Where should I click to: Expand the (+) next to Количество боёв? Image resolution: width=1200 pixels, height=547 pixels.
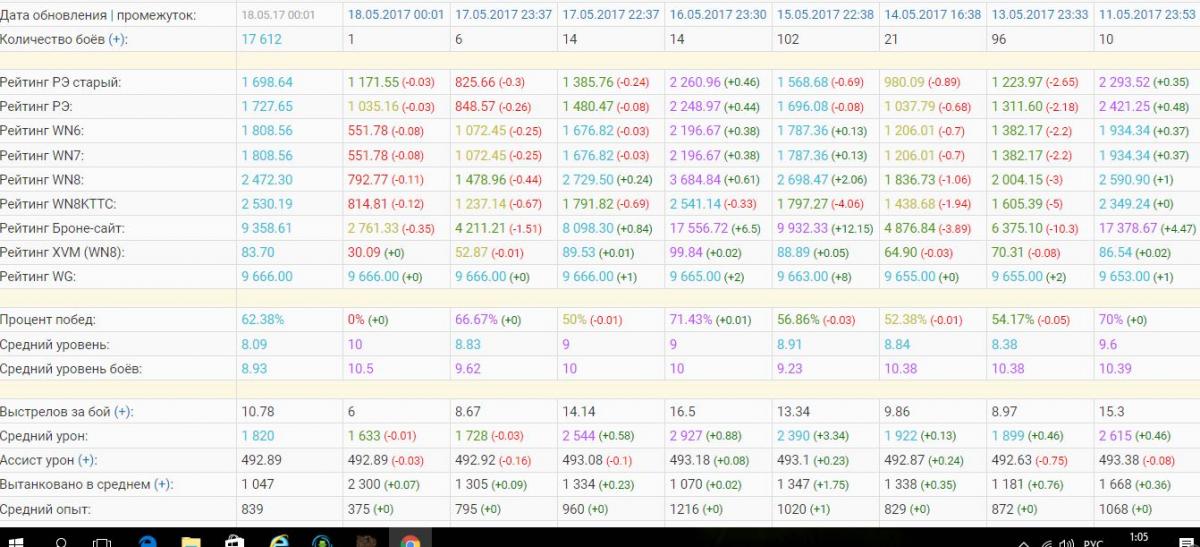[x=118, y=39]
